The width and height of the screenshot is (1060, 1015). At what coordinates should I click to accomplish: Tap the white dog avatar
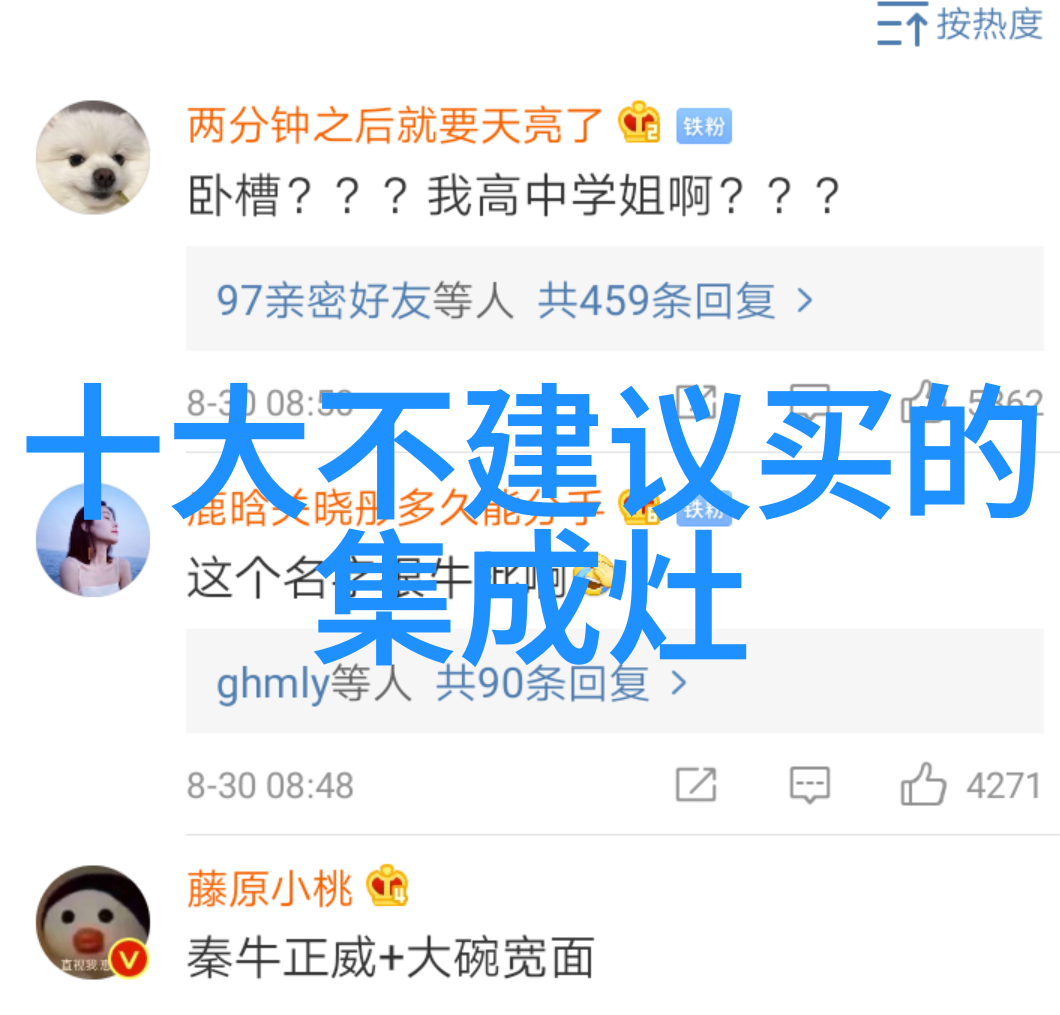point(93,157)
